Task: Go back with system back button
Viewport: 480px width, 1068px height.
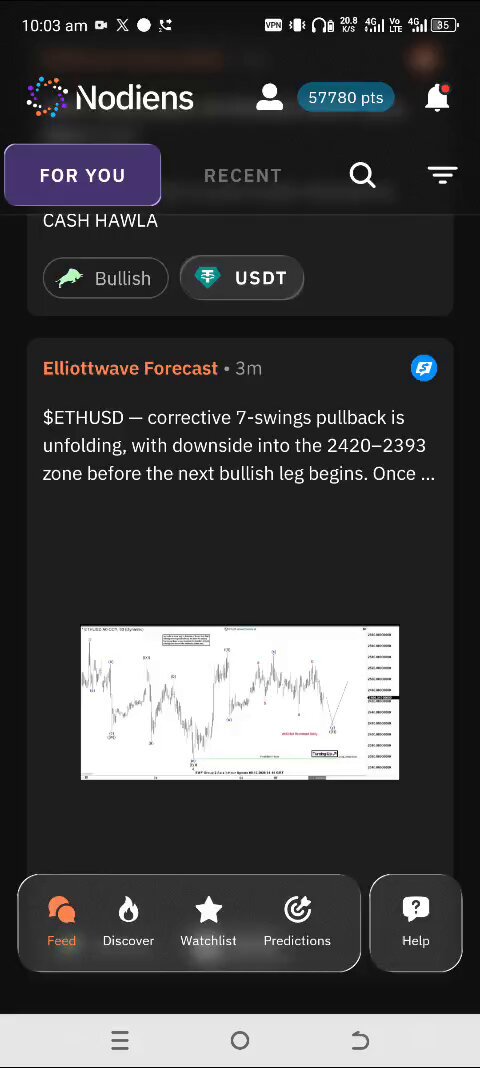Action: 359,1040
